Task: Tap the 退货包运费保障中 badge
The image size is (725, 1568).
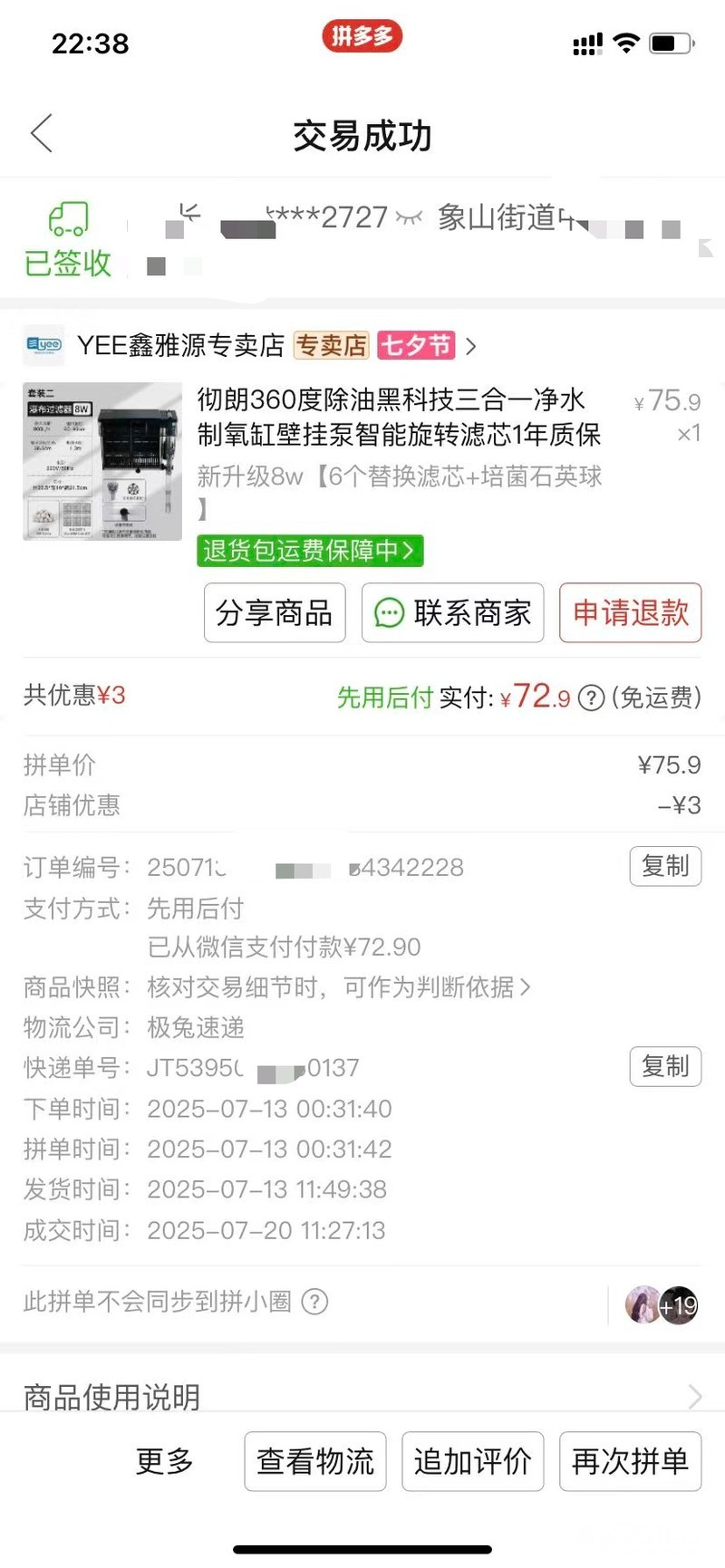Action: point(310,550)
